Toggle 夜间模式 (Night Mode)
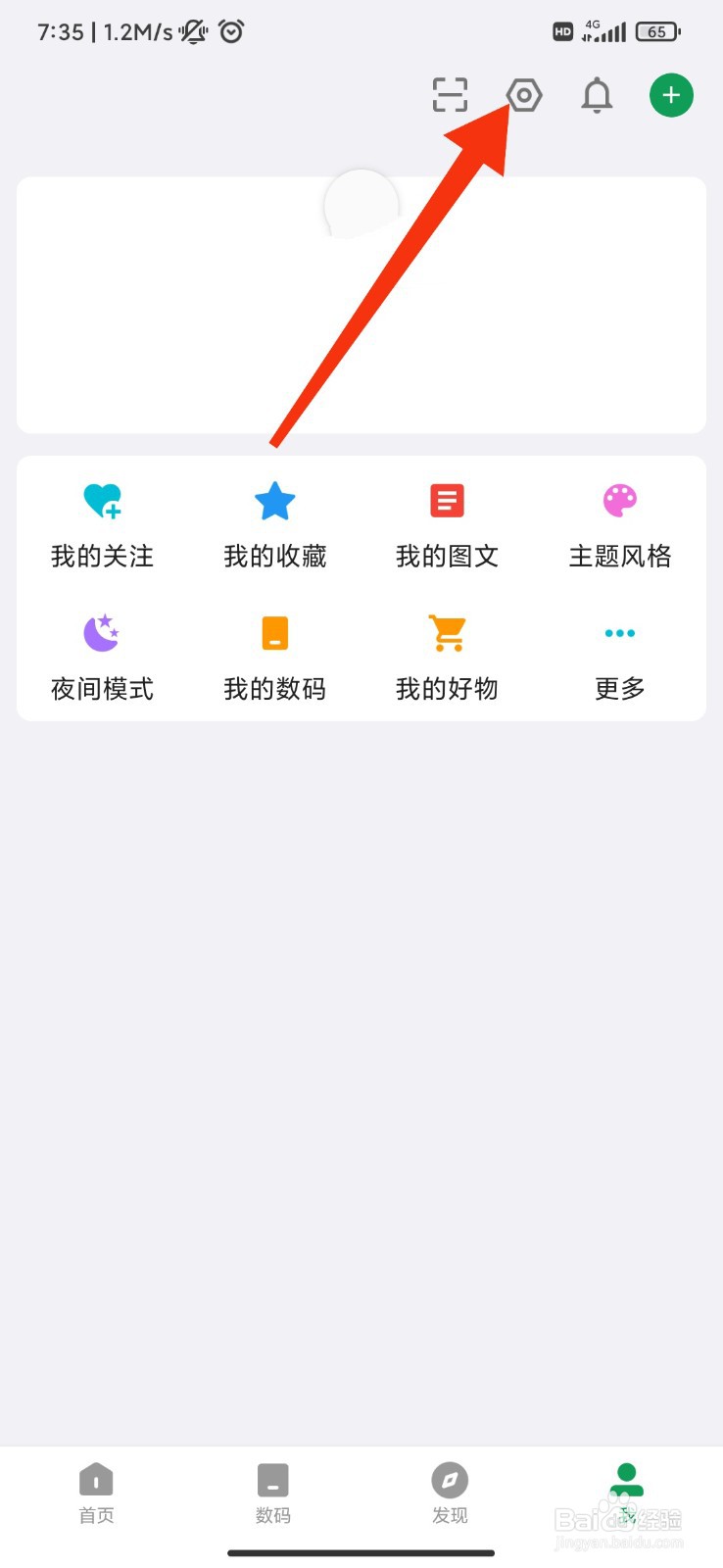The image size is (723, 1568). tap(102, 655)
